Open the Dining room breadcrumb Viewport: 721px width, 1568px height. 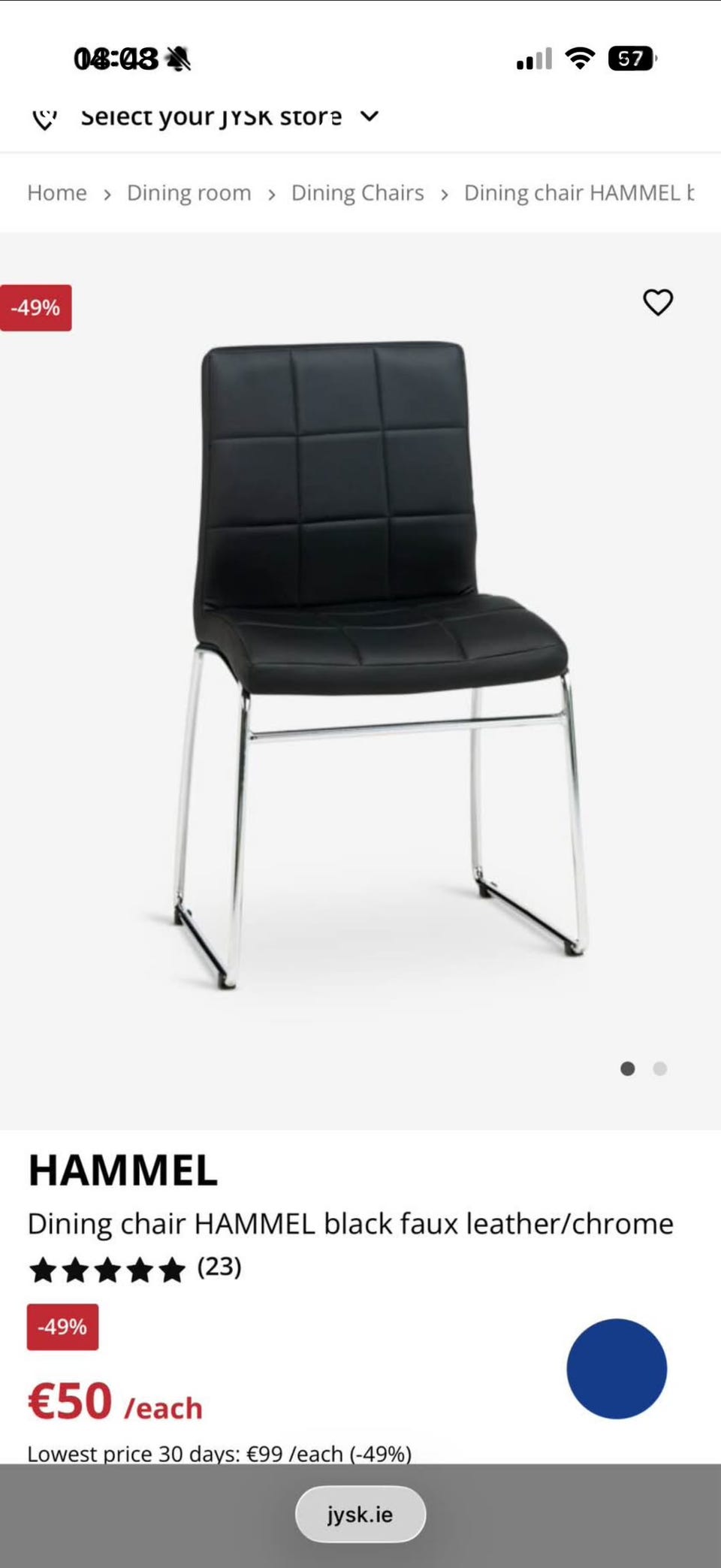(x=189, y=193)
